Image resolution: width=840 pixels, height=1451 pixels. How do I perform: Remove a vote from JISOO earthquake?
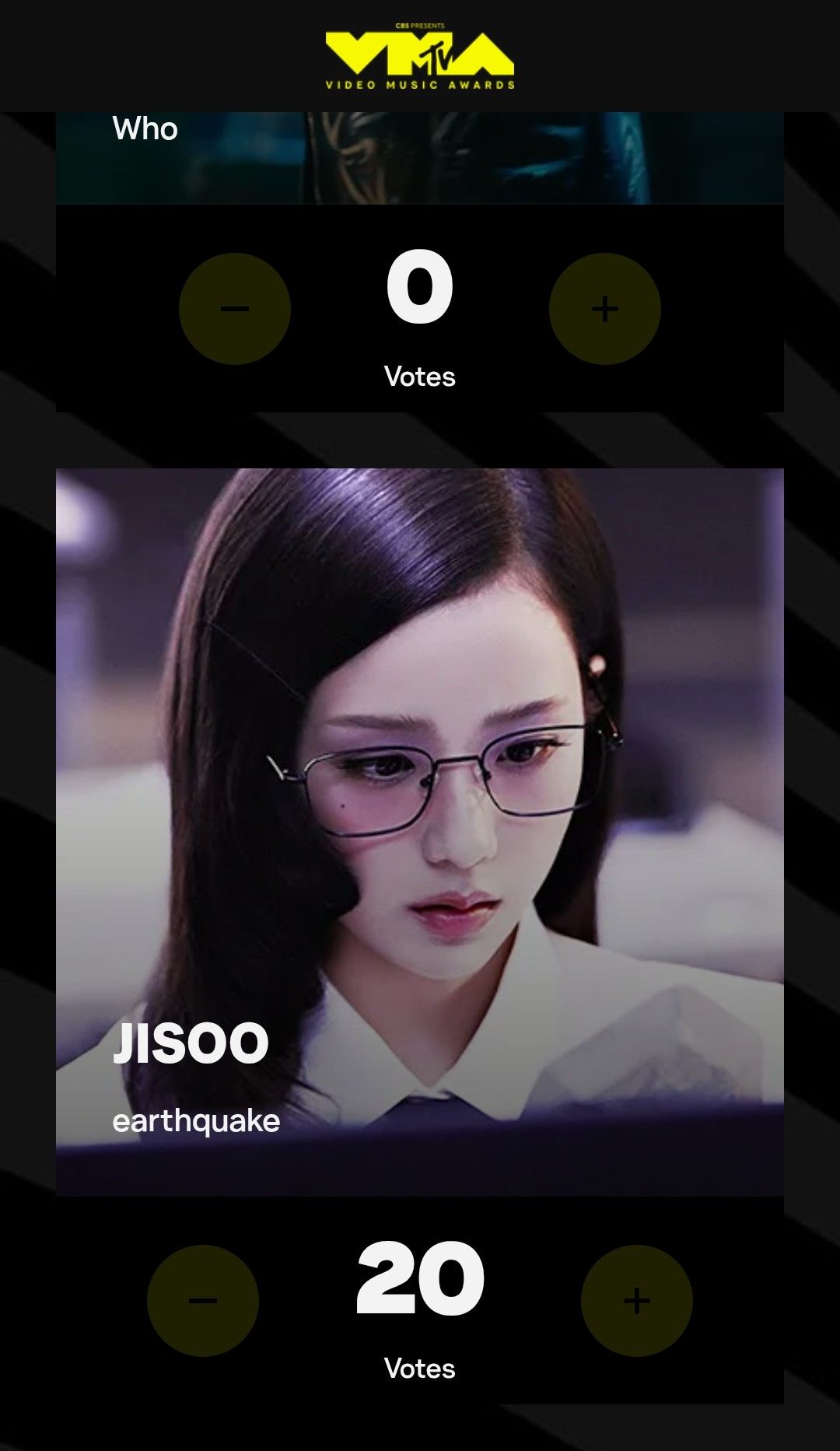coord(203,1300)
